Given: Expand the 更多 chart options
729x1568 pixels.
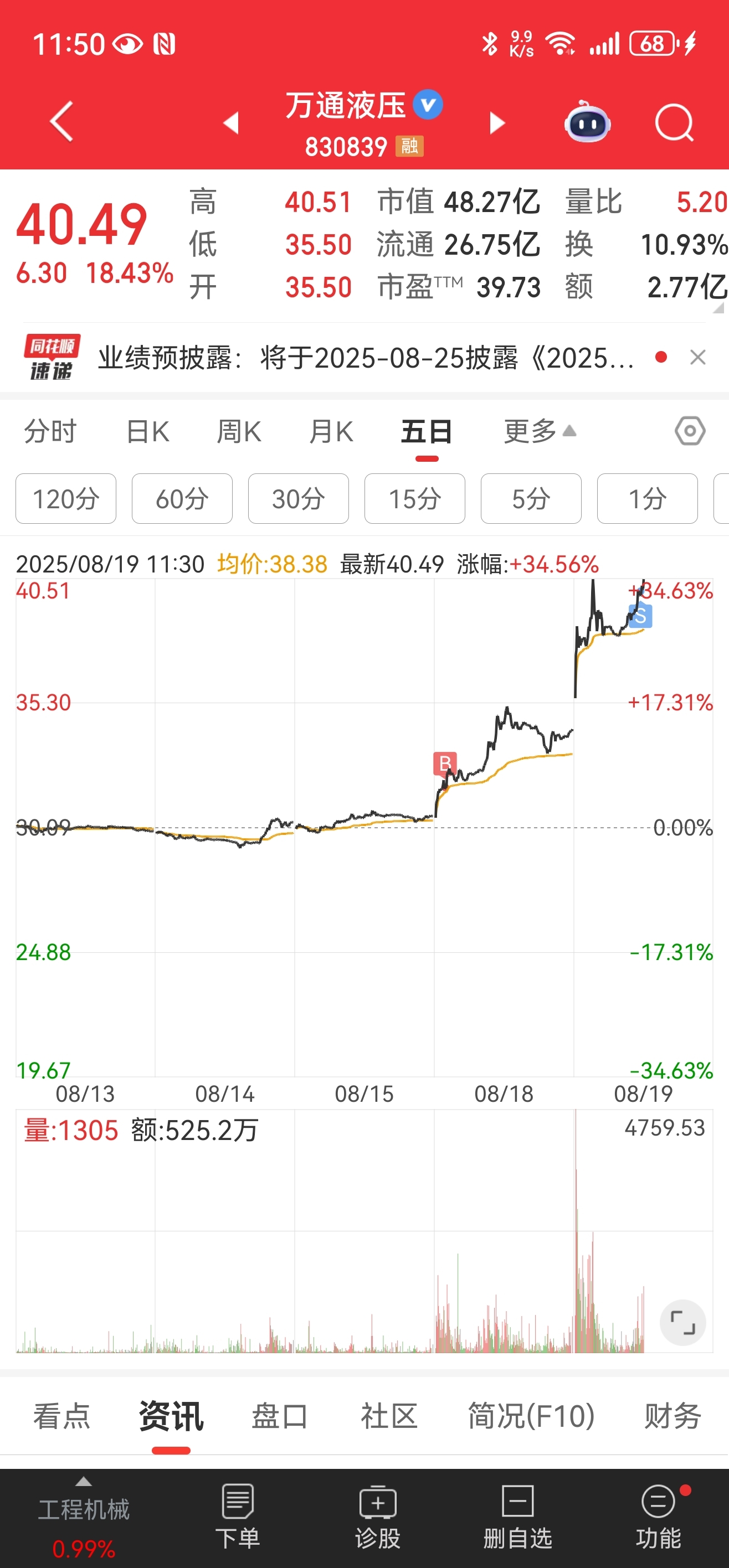Looking at the screenshot, I should (x=540, y=431).
